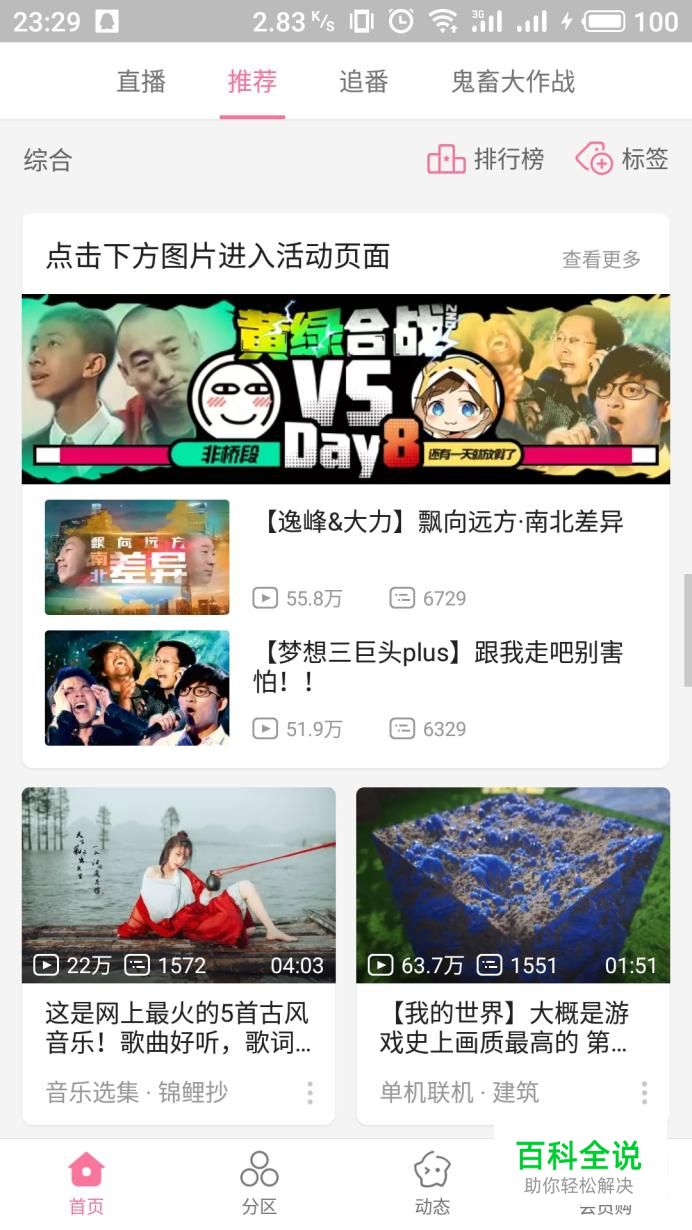This screenshot has height=1230, width=692.
Task: Play the 最火的5首古风音乐 video card
Action: point(179,885)
